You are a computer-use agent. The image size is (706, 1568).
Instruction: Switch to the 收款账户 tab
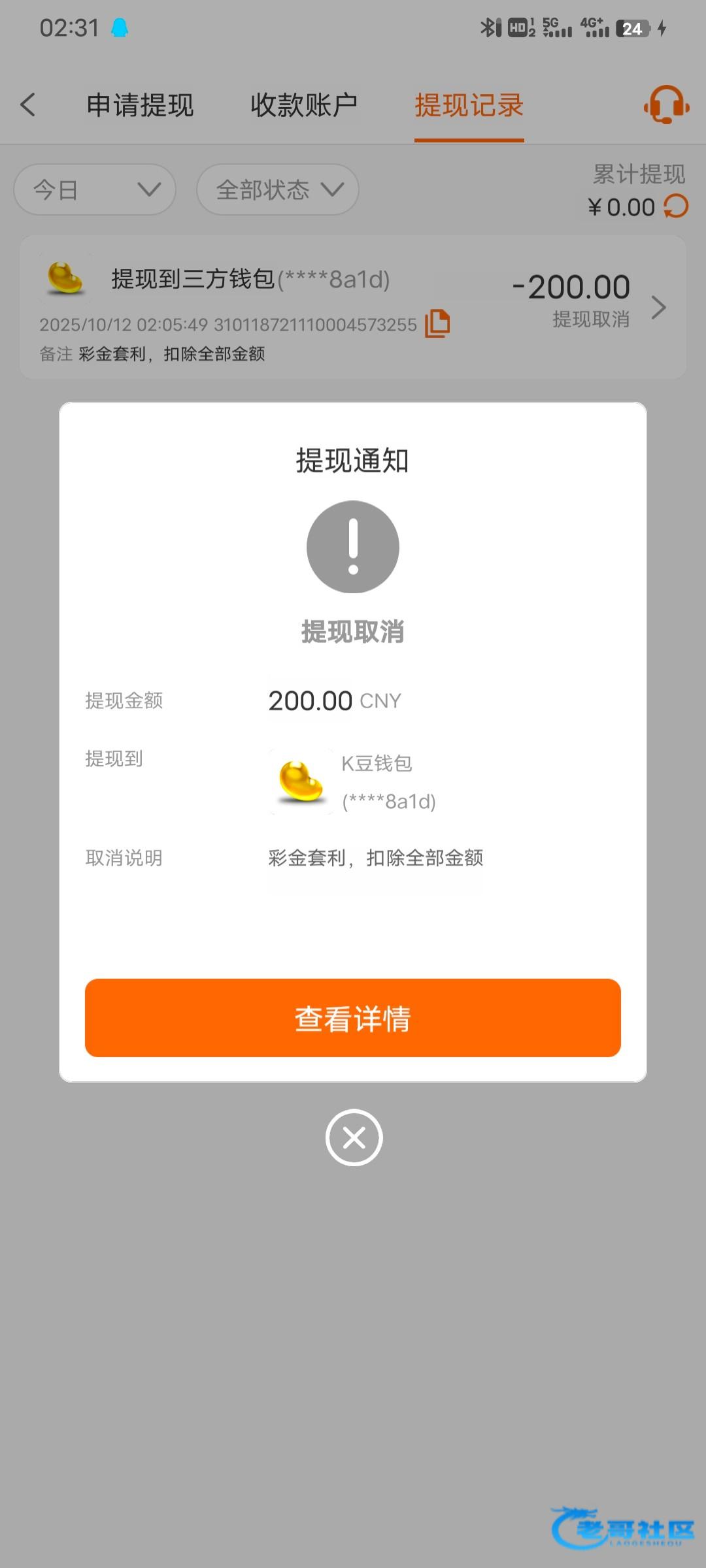[x=304, y=105]
